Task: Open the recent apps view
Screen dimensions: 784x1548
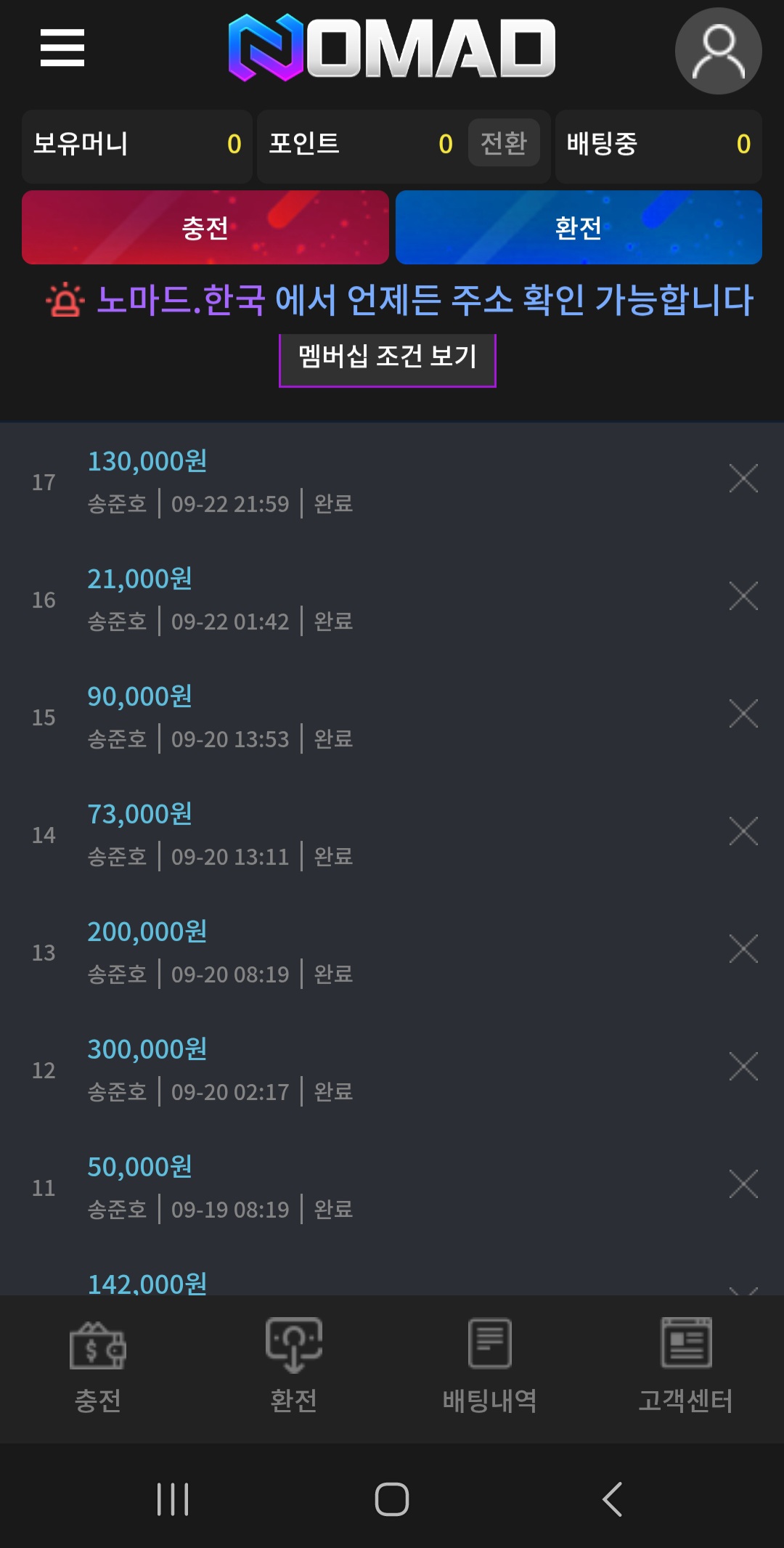Action: [173, 1499]
